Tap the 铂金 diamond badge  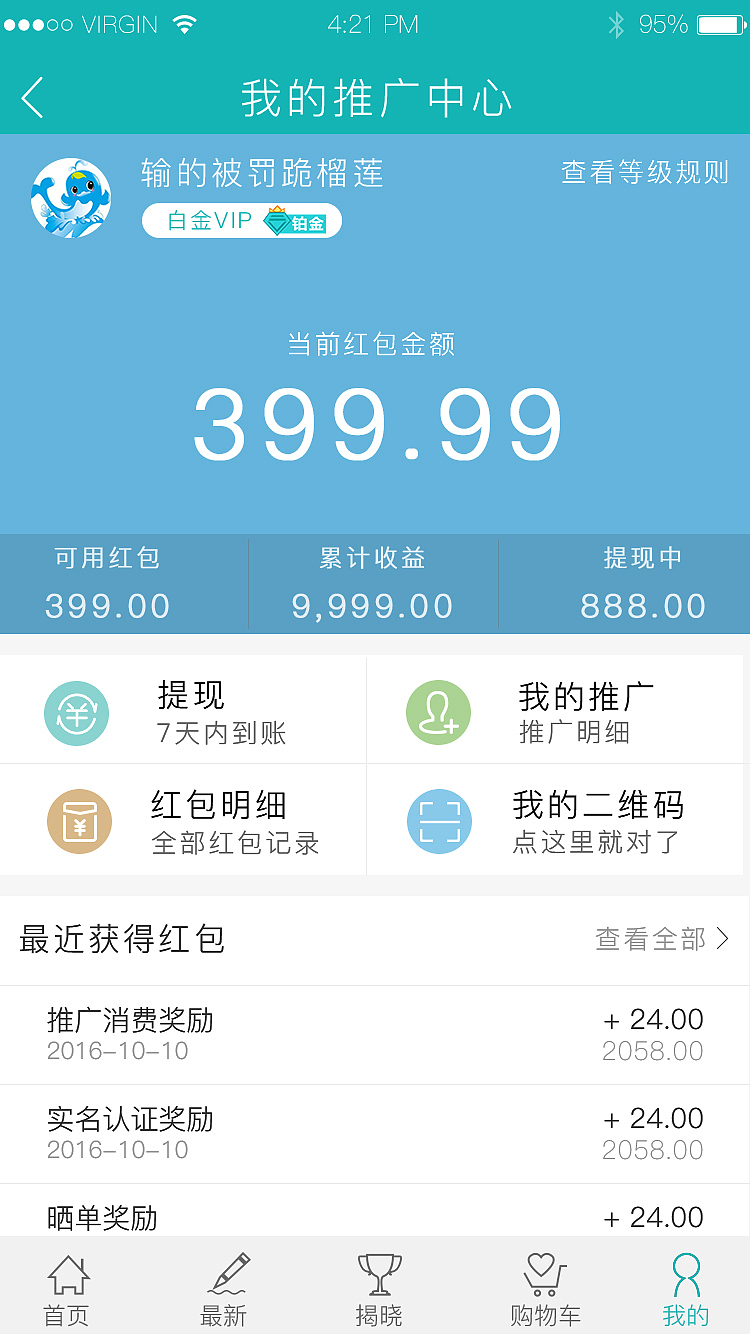(x=296, y=221)
